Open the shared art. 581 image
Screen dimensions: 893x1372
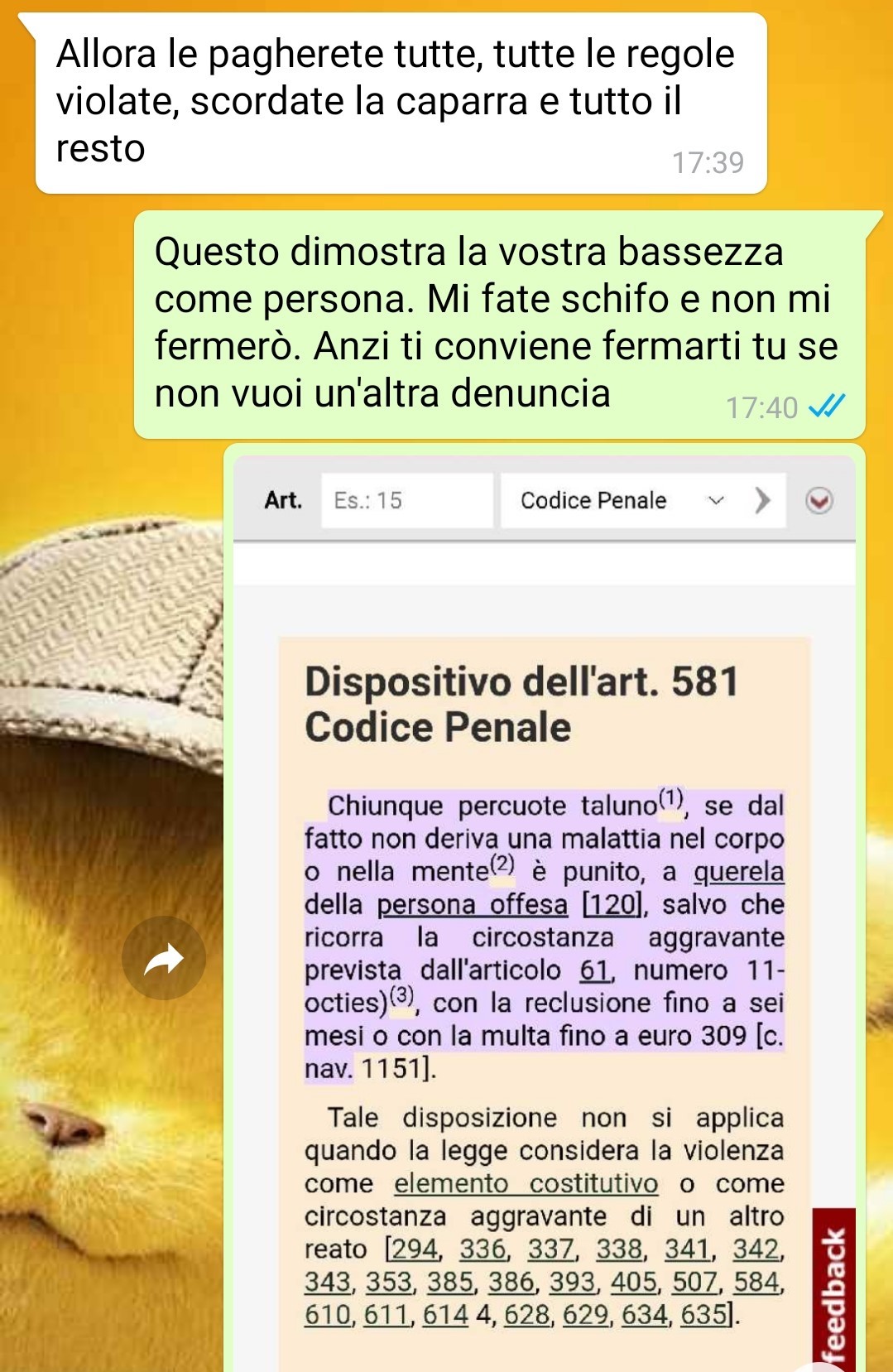coord(544,911)
